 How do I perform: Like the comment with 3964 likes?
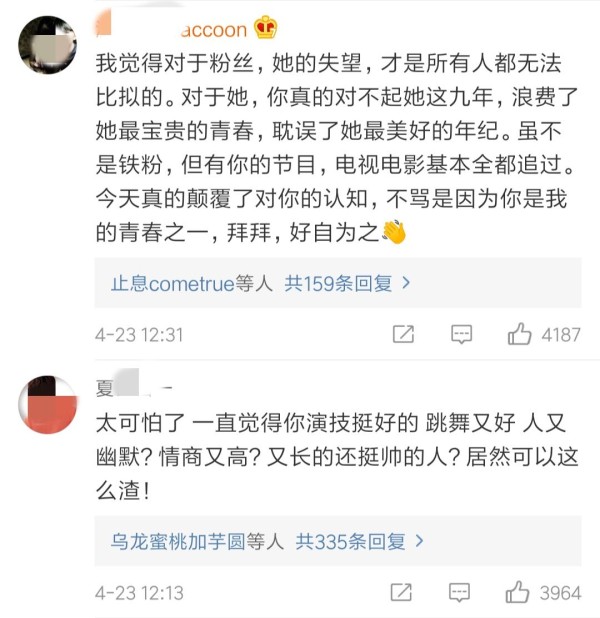pos(518,593)
